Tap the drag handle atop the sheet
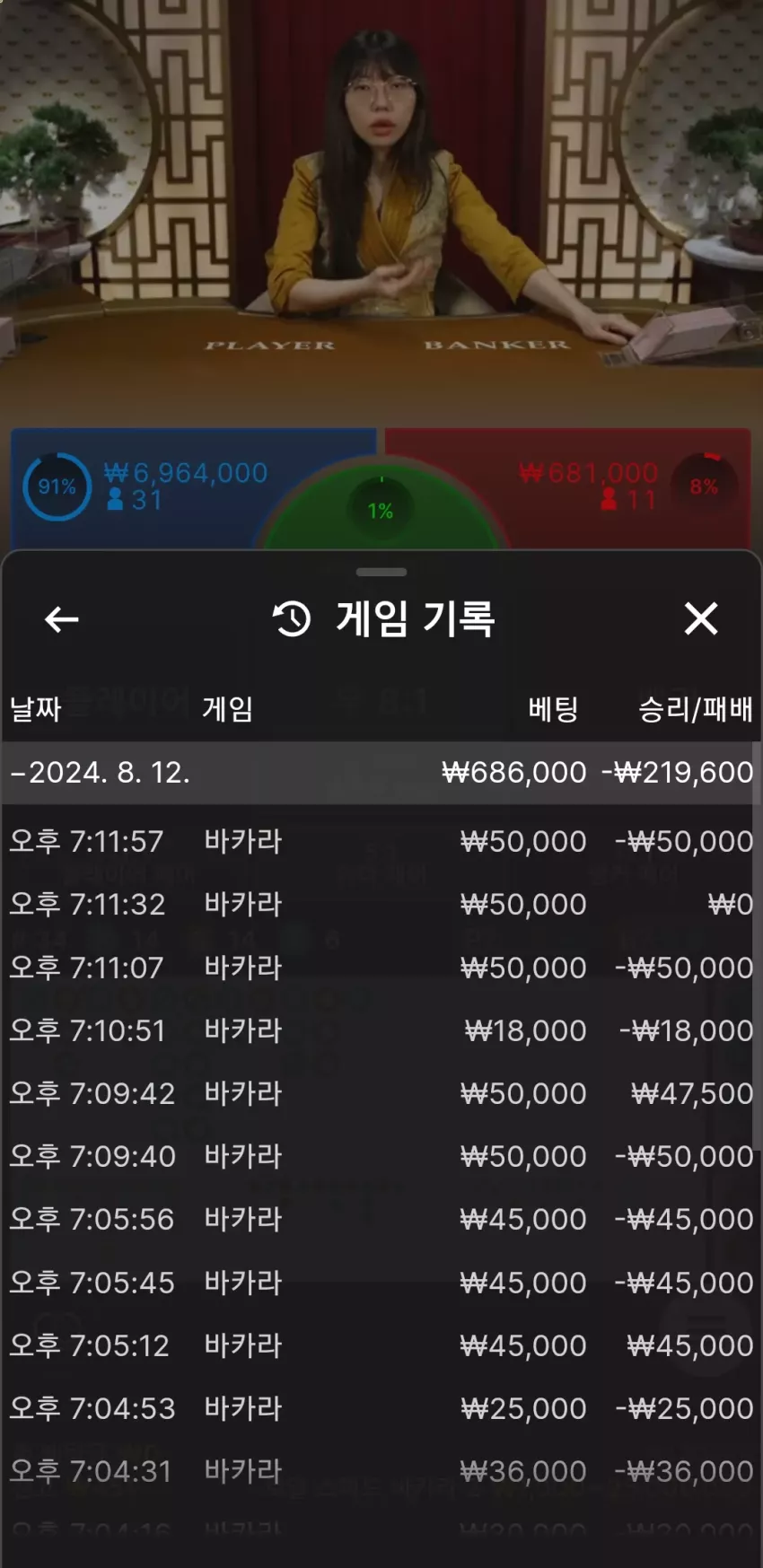Viewport: 763px width, 1568px height. click(381, 572)
